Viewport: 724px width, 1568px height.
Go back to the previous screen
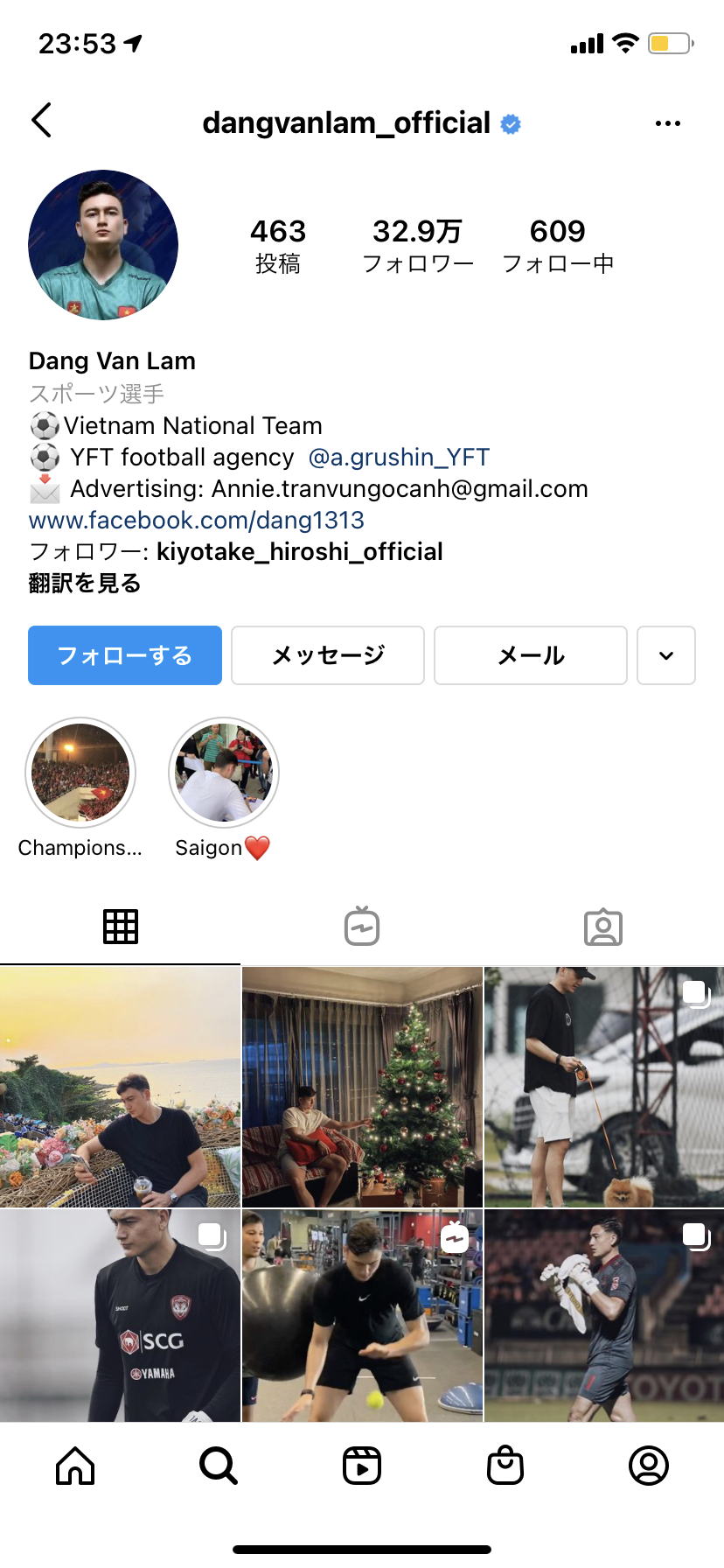point(41,121)
